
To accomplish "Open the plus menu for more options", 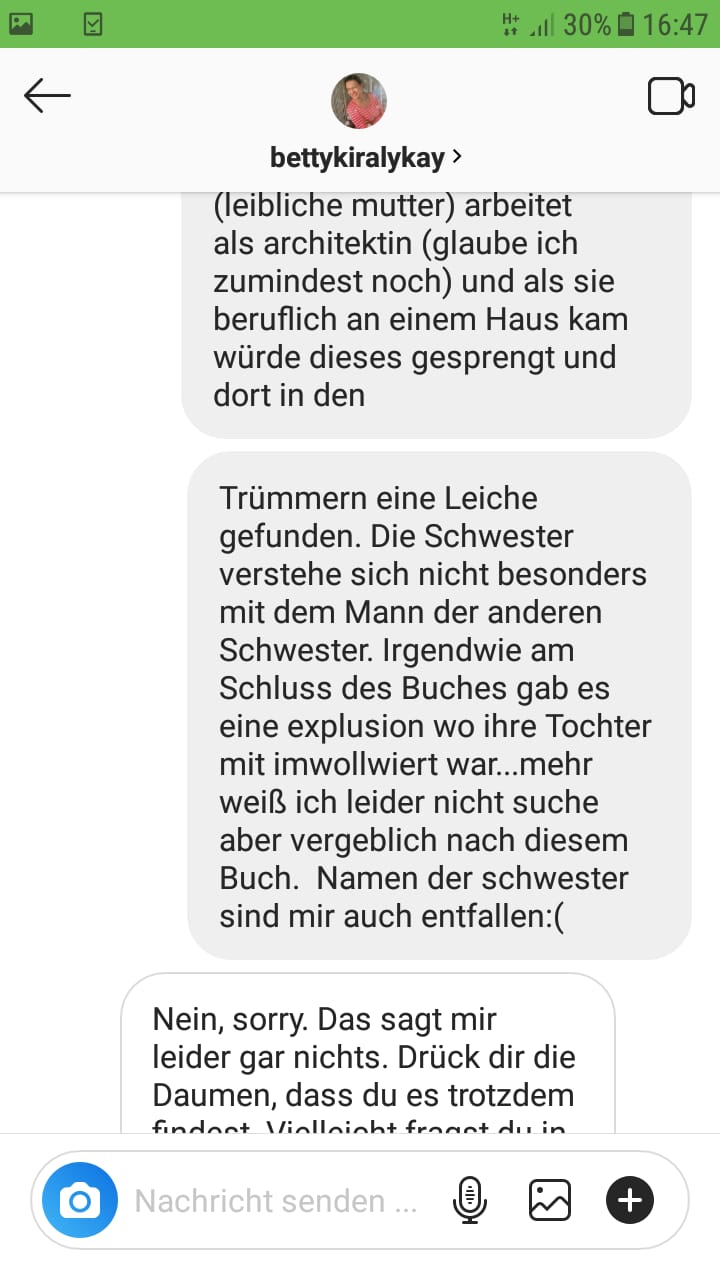I will (x=630, y=1200).
